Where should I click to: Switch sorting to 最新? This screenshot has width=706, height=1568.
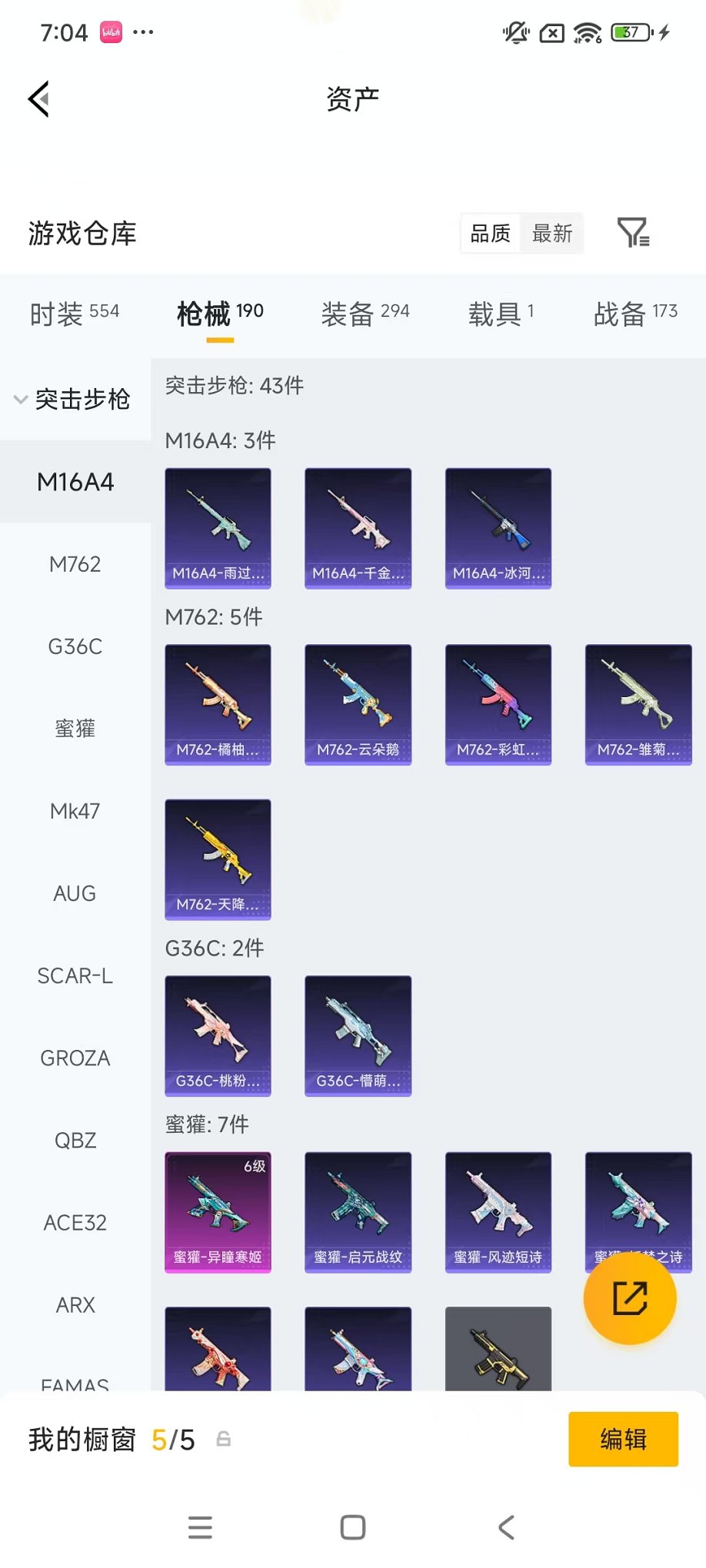(552, 234)
